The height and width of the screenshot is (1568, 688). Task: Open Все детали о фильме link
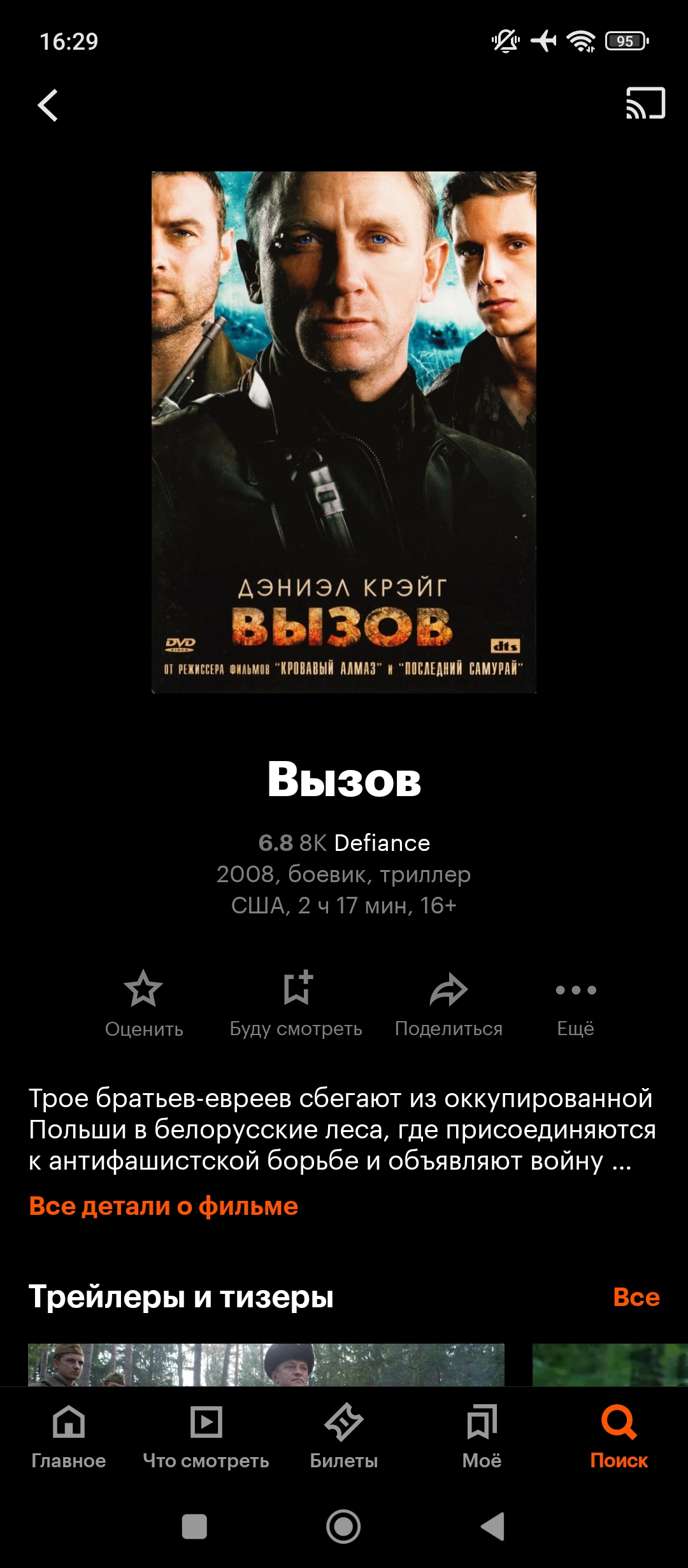pyautogui.click(x=164, y=1206)
